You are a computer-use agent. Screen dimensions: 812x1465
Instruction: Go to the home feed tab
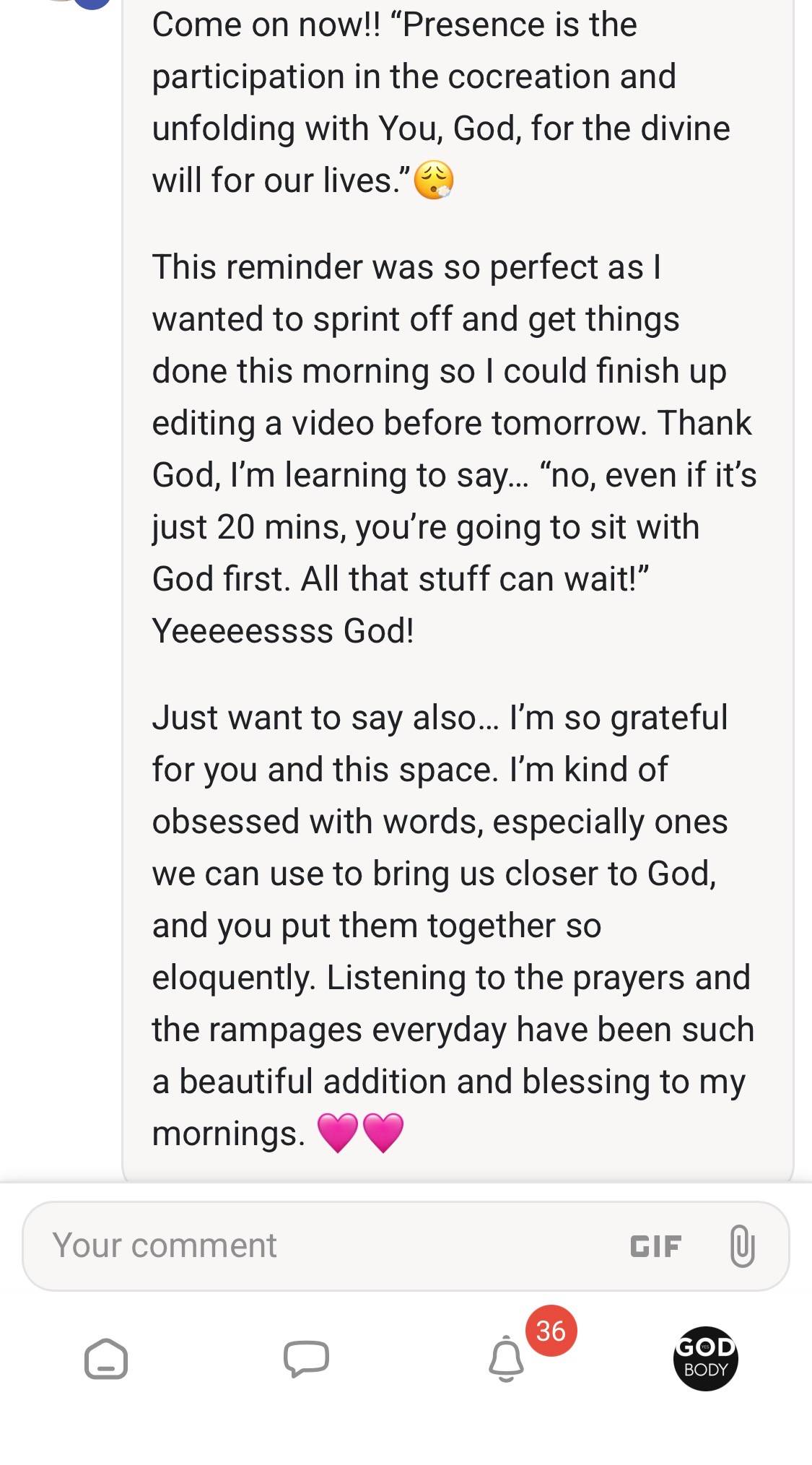(x=106, y=1359)
